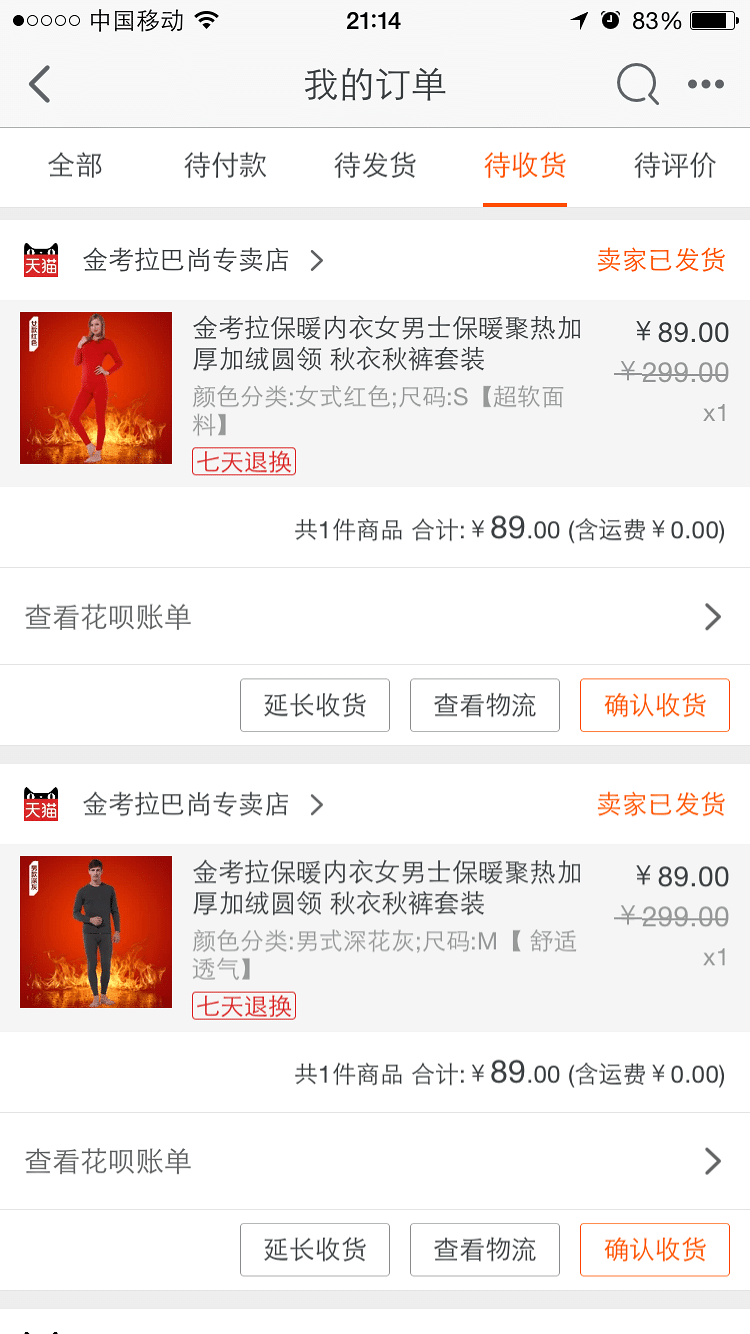Switch to the 待发货 tab
Image resolution: width=750 pixels, height=1334 pixels.
pos(375,165)
